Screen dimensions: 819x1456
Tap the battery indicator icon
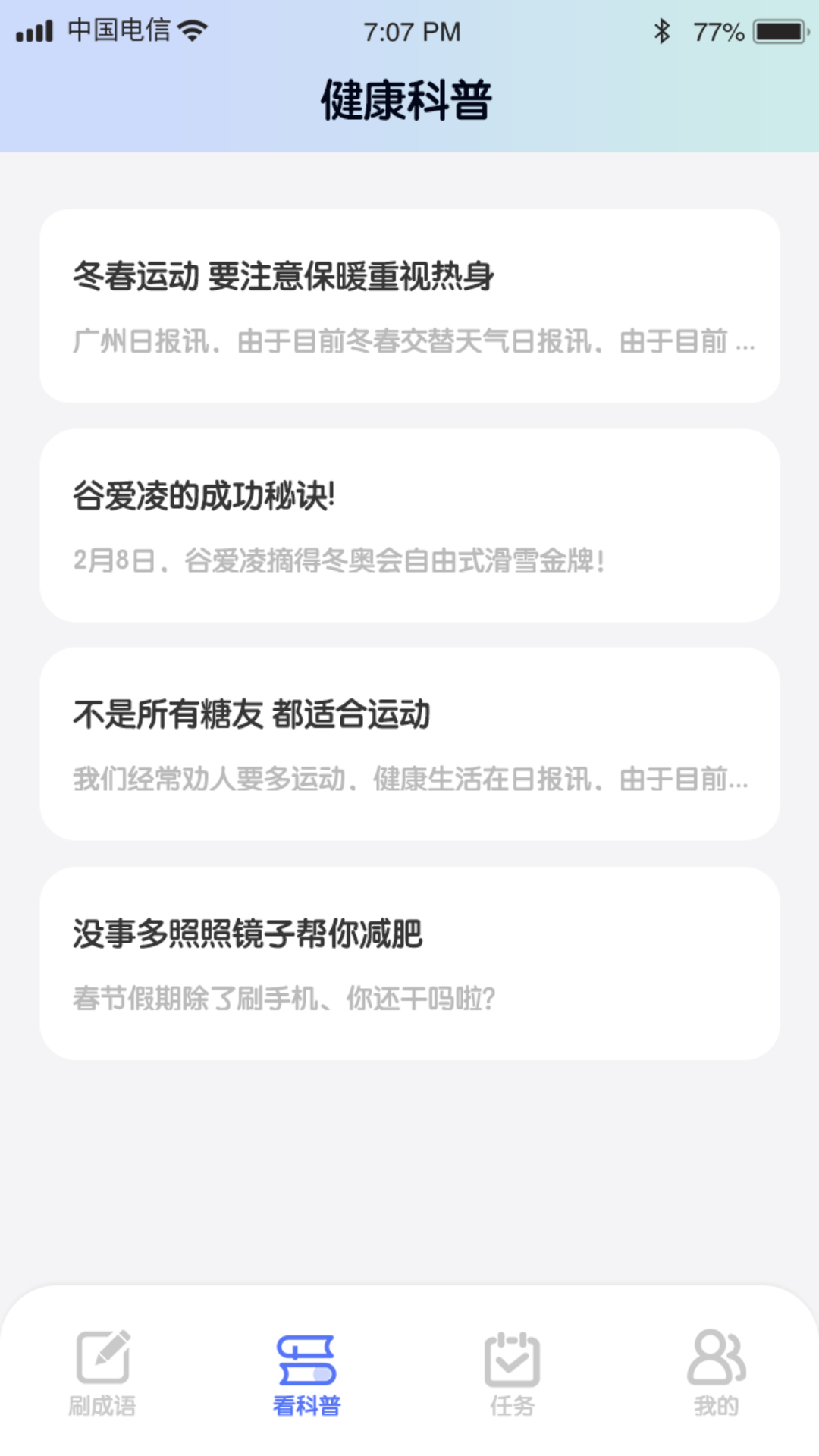775,30
